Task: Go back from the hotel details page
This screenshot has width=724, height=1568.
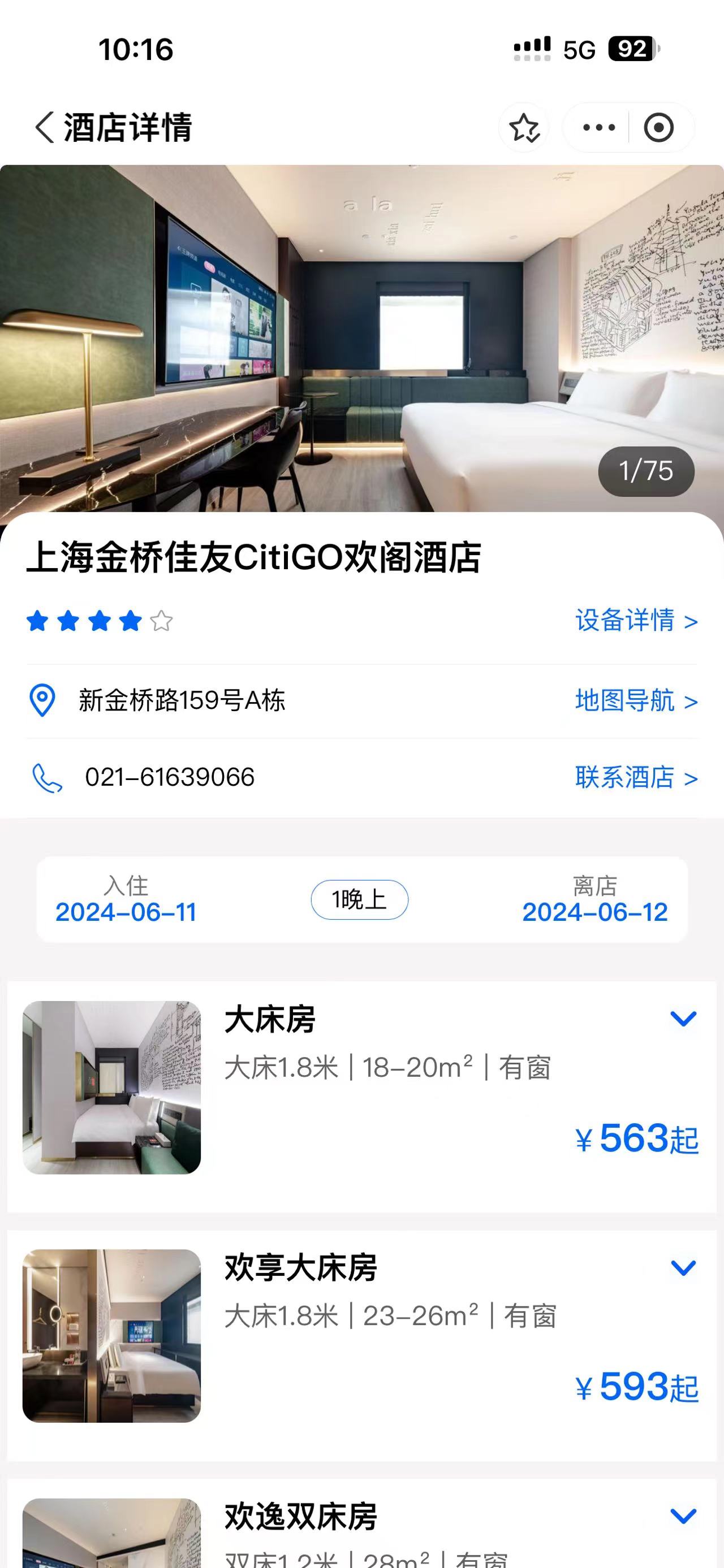Action: (x=45, y=128)
